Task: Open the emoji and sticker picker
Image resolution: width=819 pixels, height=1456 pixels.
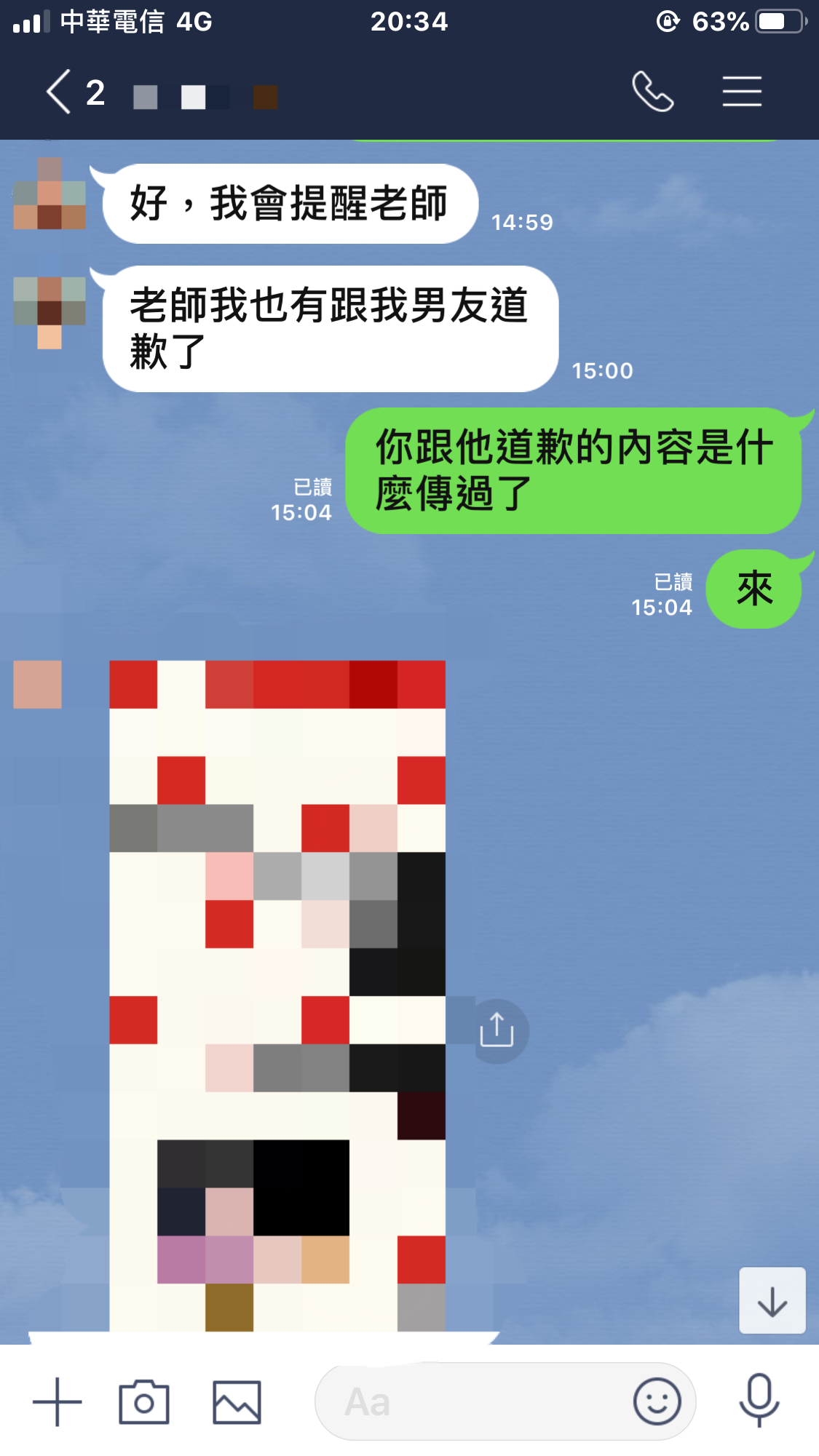Action: (x=657, y=1401)
